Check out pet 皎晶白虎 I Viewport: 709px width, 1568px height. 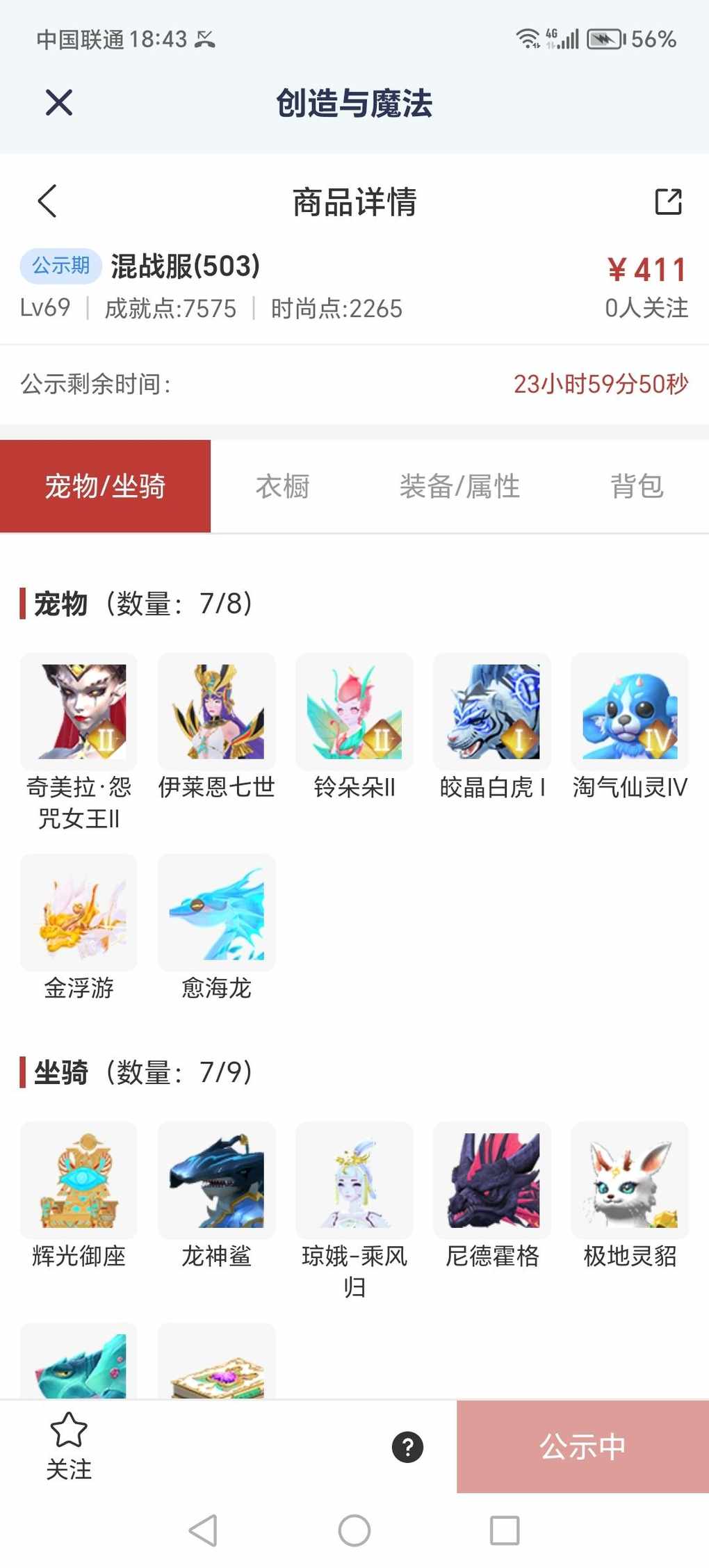coord(491,712)
